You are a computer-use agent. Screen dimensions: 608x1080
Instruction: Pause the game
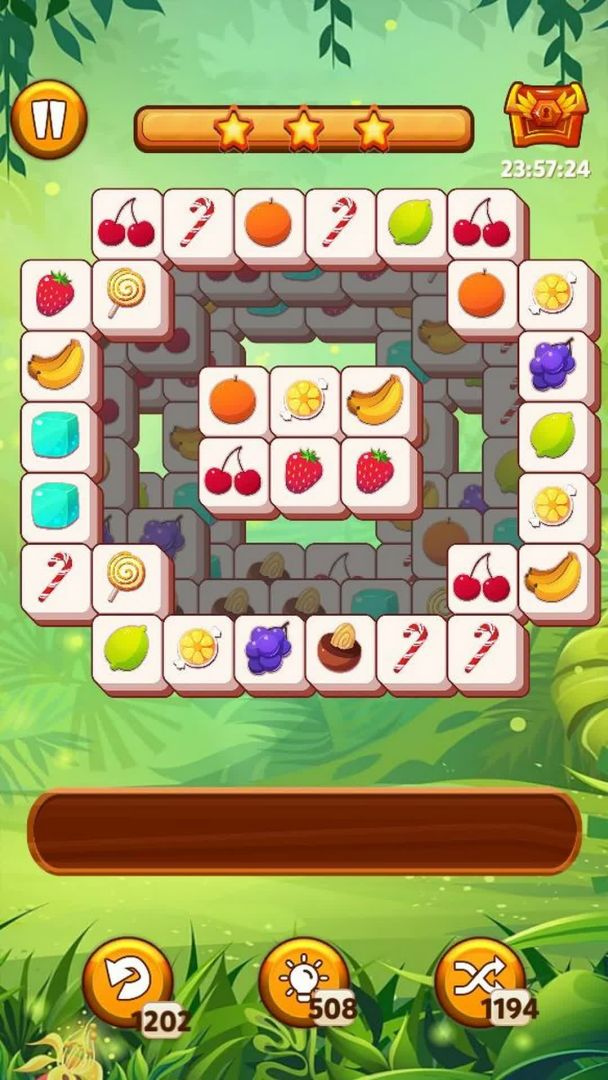pos(49,119)
